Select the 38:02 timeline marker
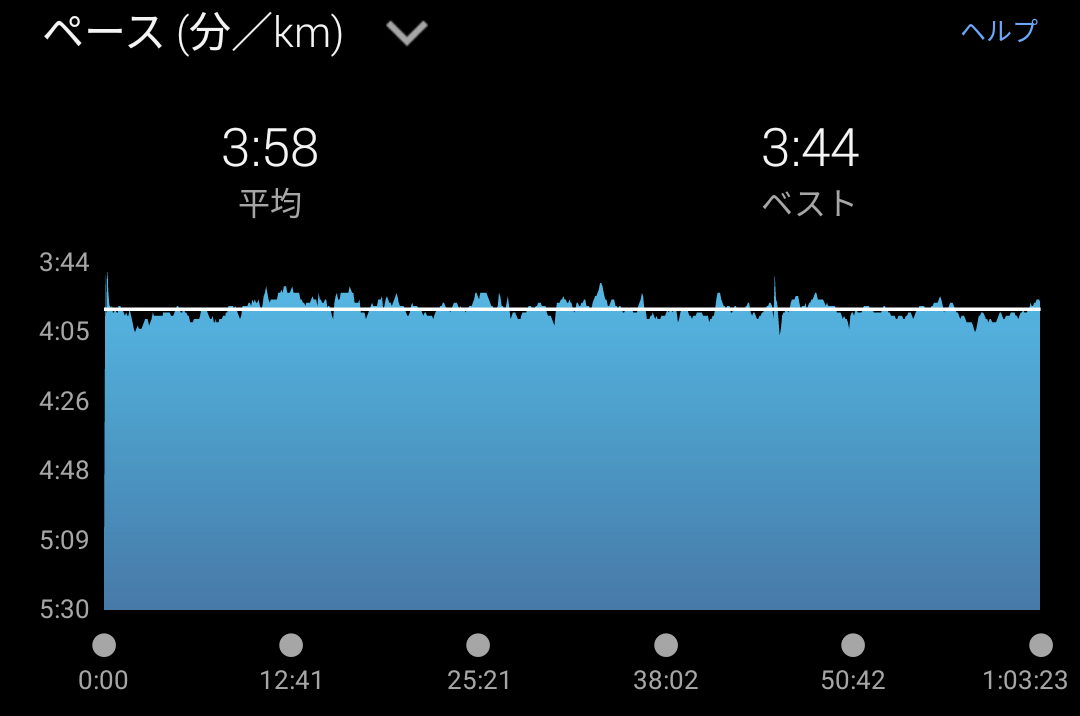 tap(665, 645)
